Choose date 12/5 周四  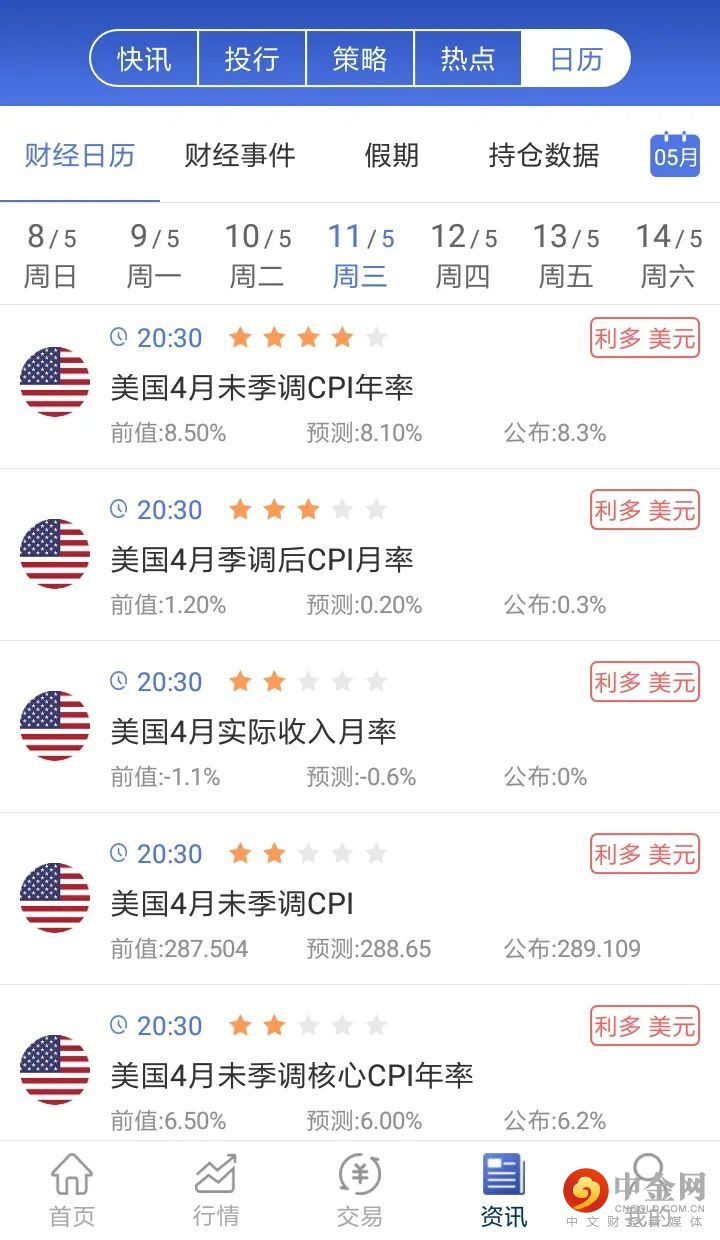pyautogui.click(x=463, y=255)
